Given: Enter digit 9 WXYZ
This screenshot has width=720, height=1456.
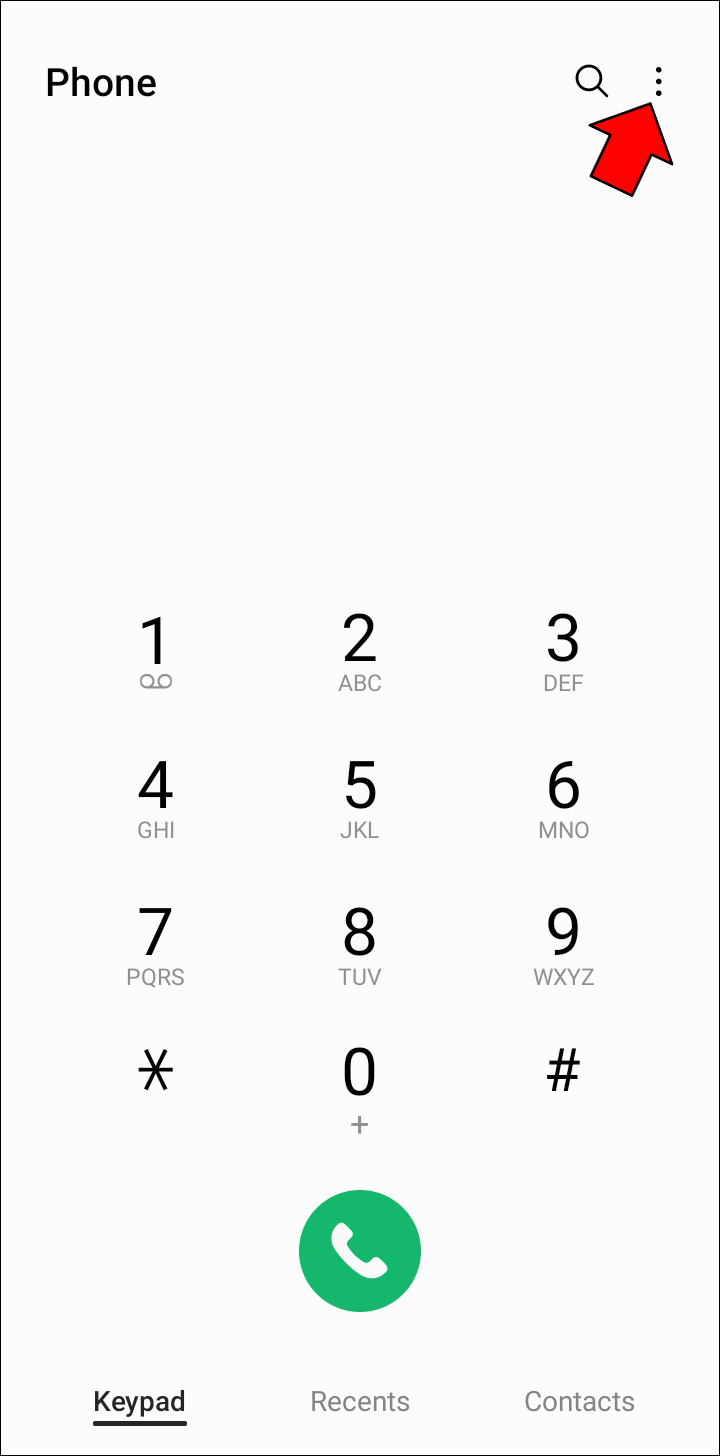Looking at the screenshot, I should click(563, 946).
